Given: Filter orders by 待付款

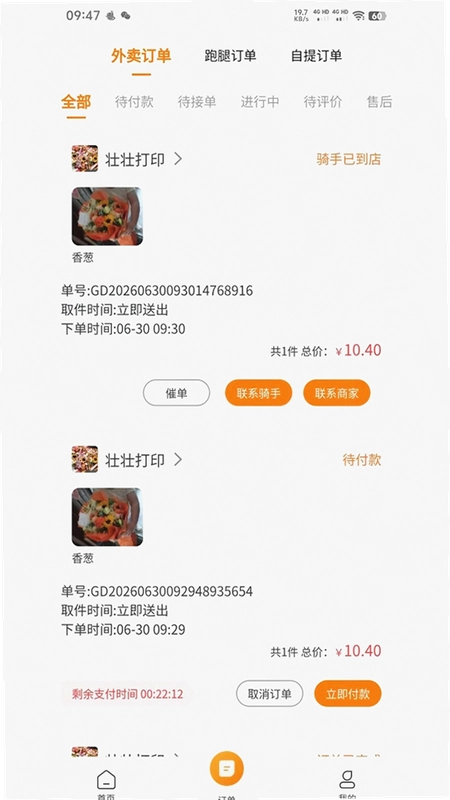Looking at the screenshot, I should [x=134, y=102].
